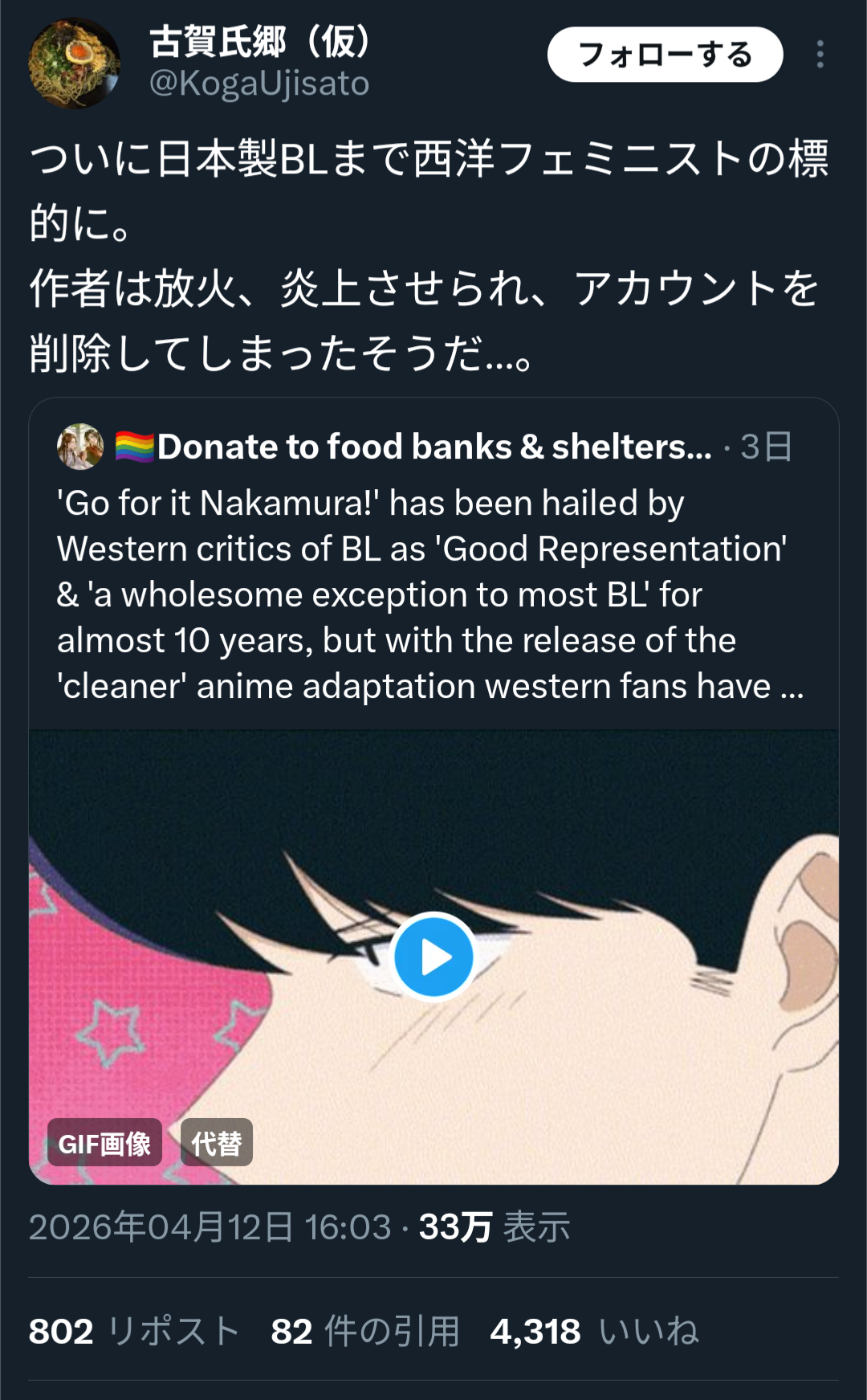This screenshot has width=867, height=1400.
Task: View the 82 件の引用 quotes list
Action: (x=365, y=1331)
